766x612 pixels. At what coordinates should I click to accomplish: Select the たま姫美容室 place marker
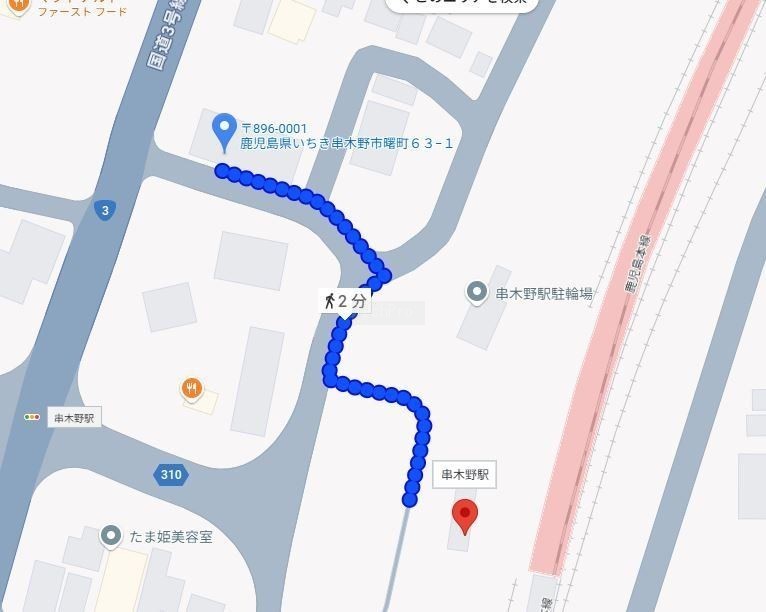[111, 537]
